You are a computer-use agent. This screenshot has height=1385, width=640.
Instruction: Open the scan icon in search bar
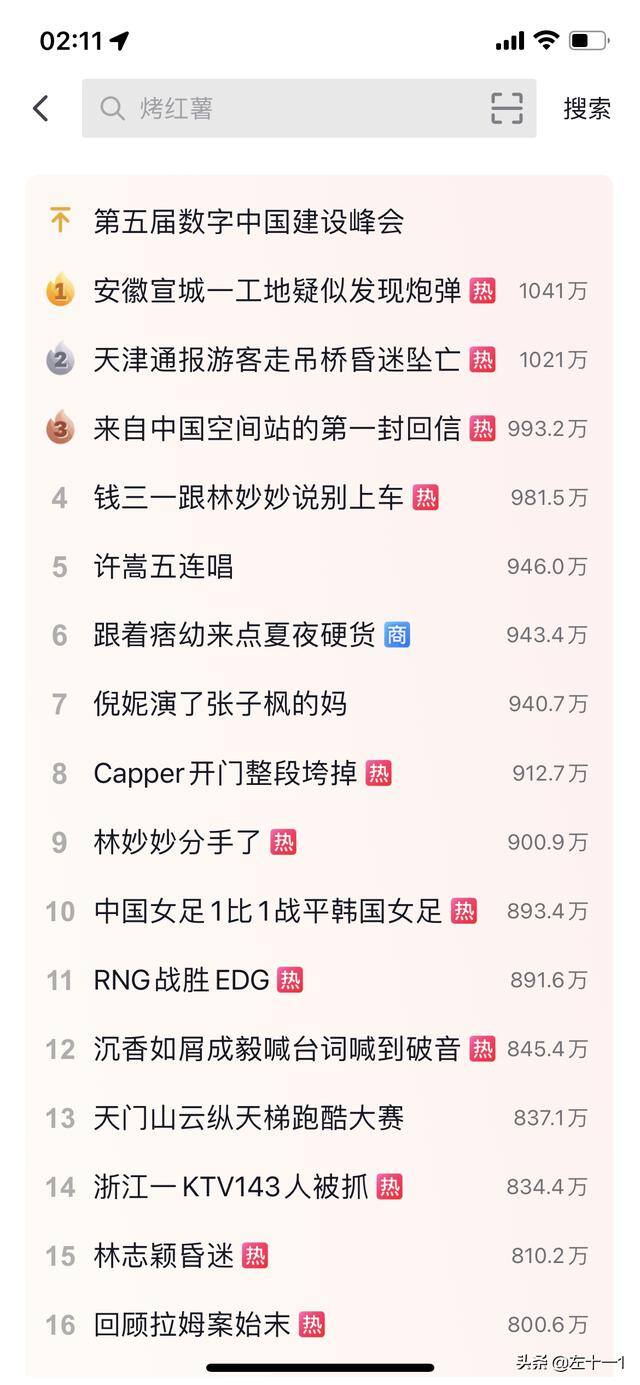pos(507,108)
